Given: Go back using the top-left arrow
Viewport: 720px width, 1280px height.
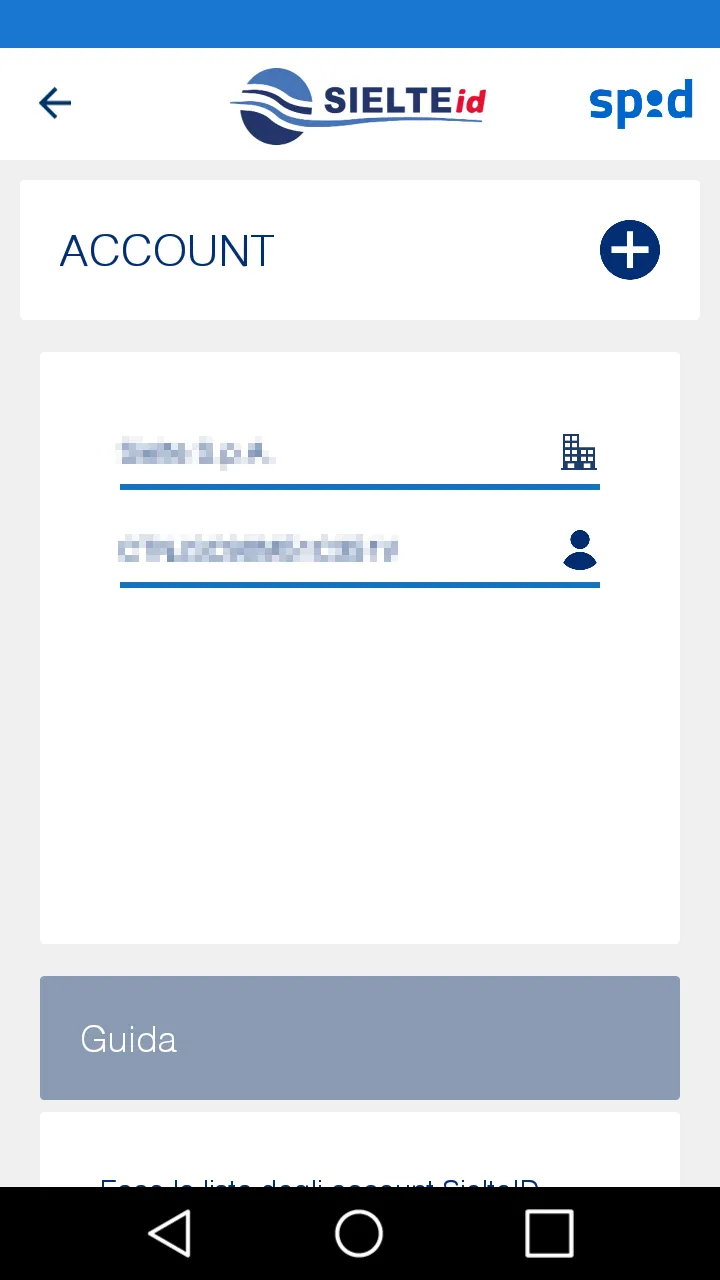Looking at the screenshot, I should click(55, 103).
